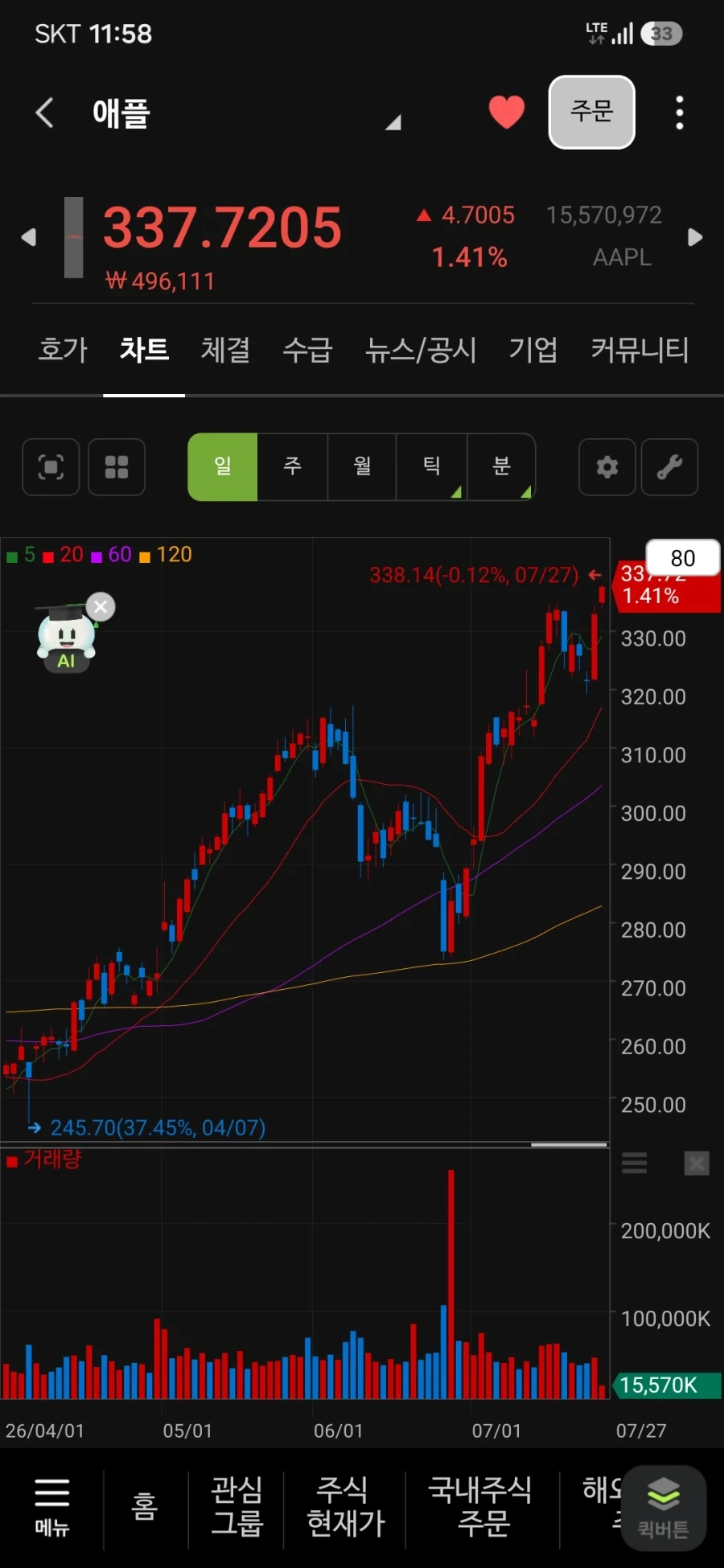Open the multi-chart grid layout
This screenshot has height=1568, width=724.
click(x=117, y=467)
